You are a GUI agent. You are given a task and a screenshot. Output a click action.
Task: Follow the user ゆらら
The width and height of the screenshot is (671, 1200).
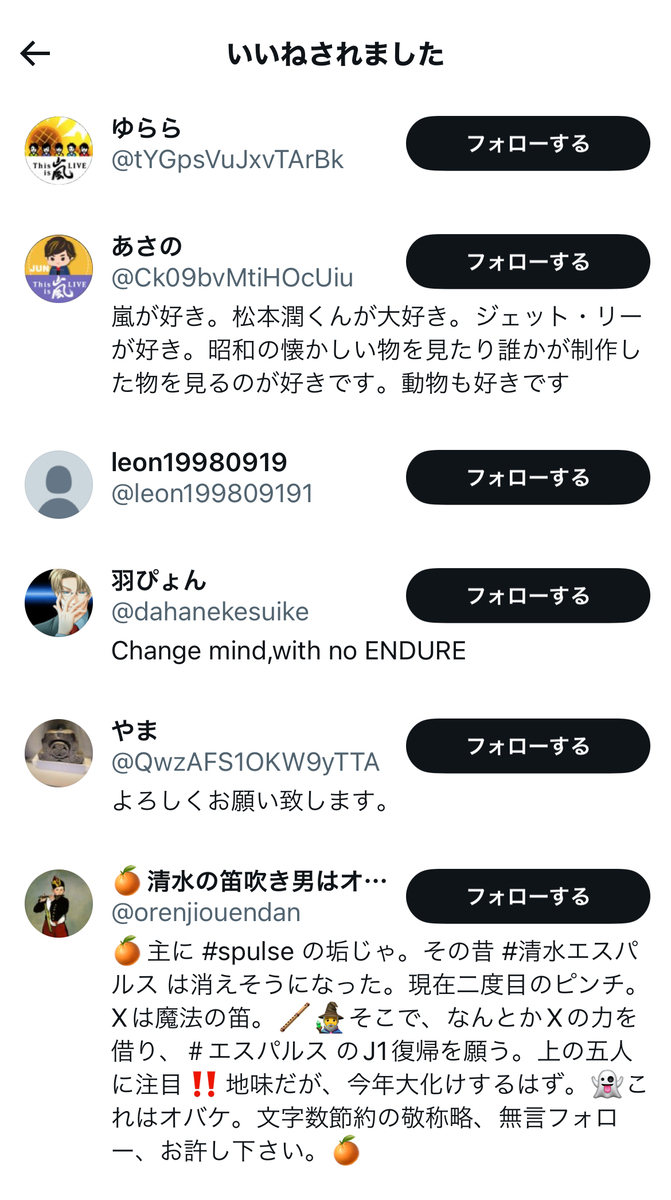coord(527,144)
